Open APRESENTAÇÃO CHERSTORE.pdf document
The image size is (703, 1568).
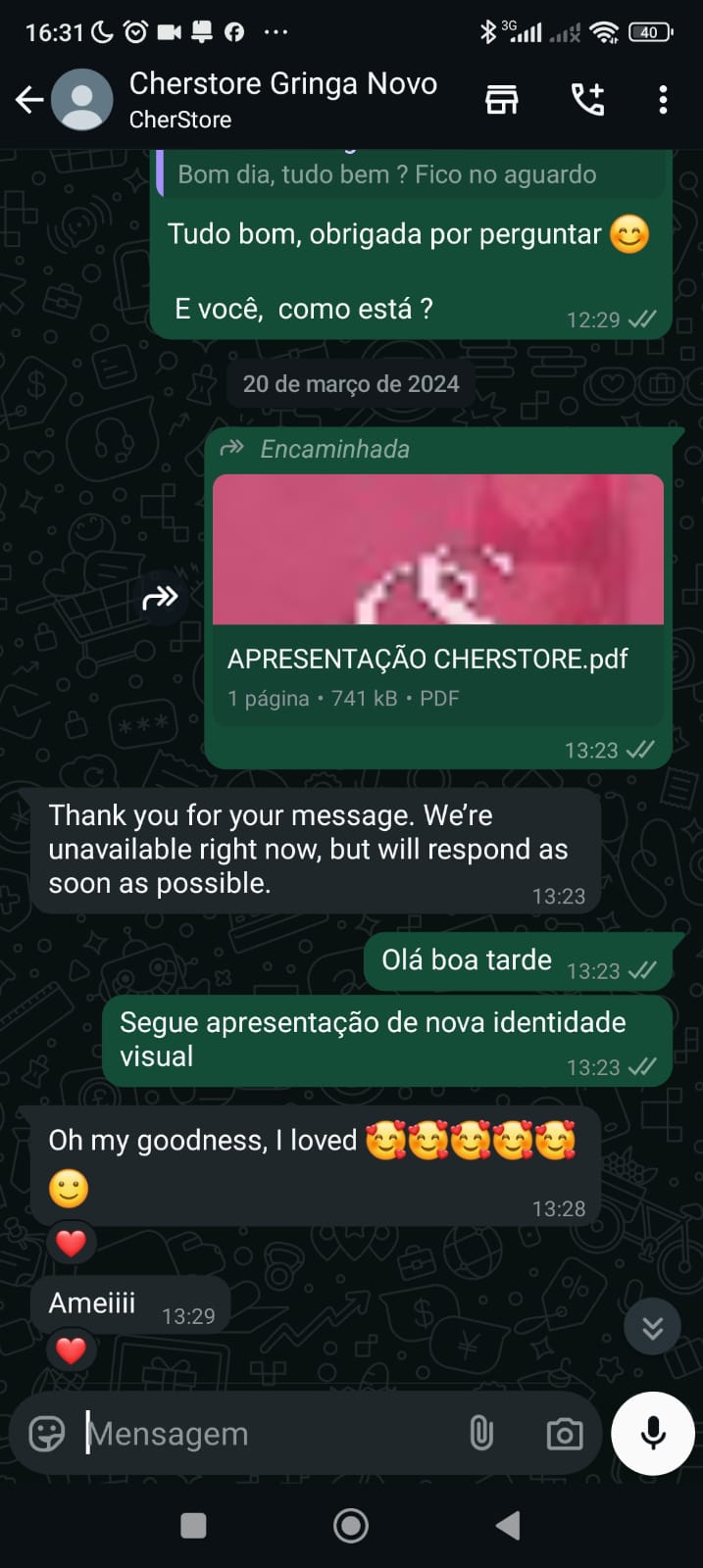[x=437, y=599]
